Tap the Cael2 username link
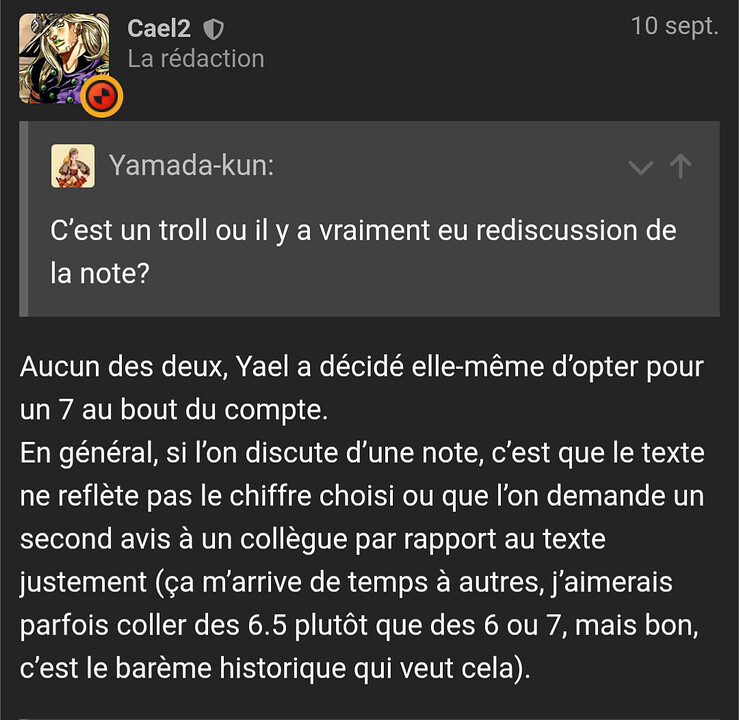The image size is (739, 720). (159, 28)
